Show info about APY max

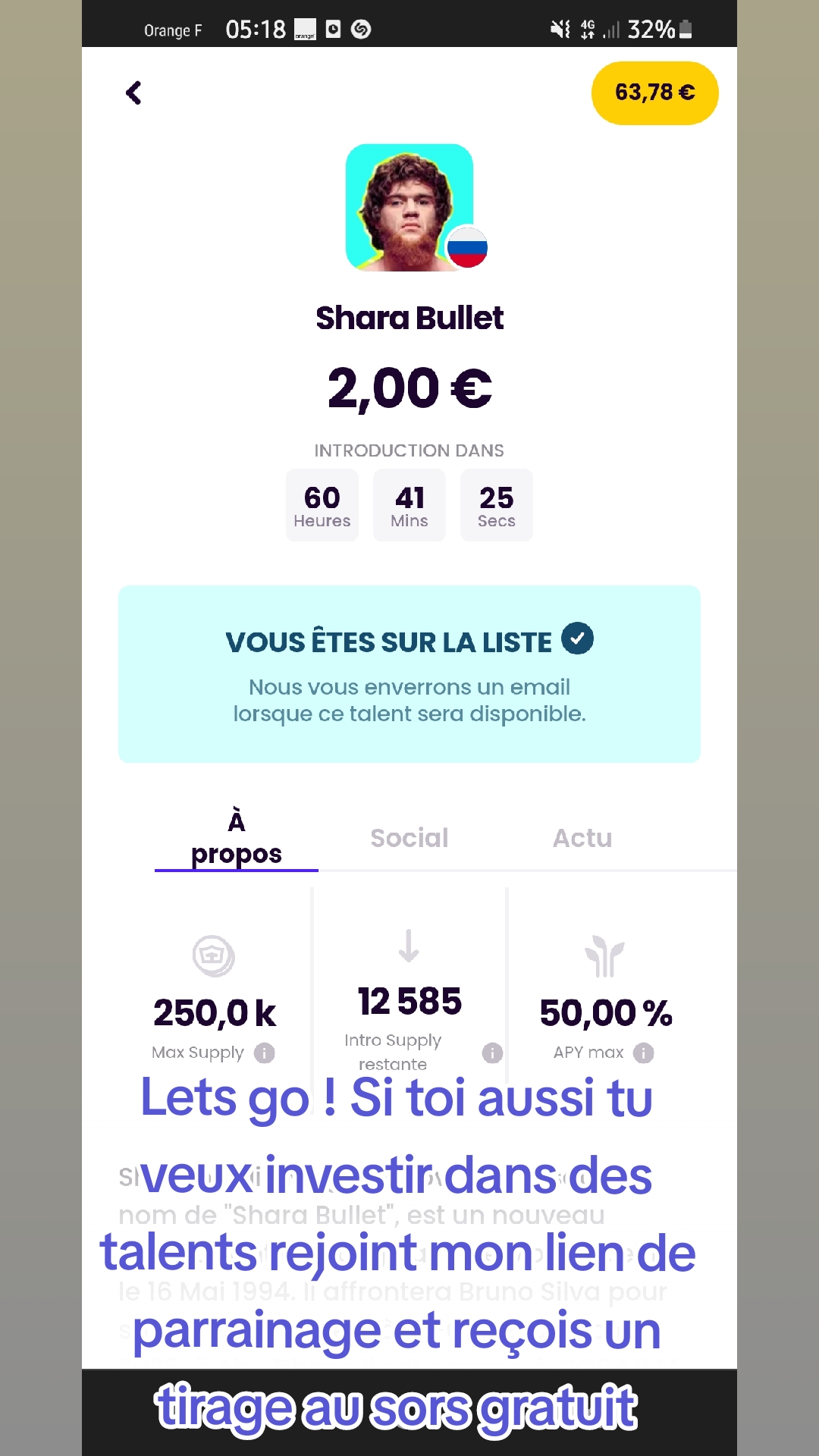coord(644,1053)
